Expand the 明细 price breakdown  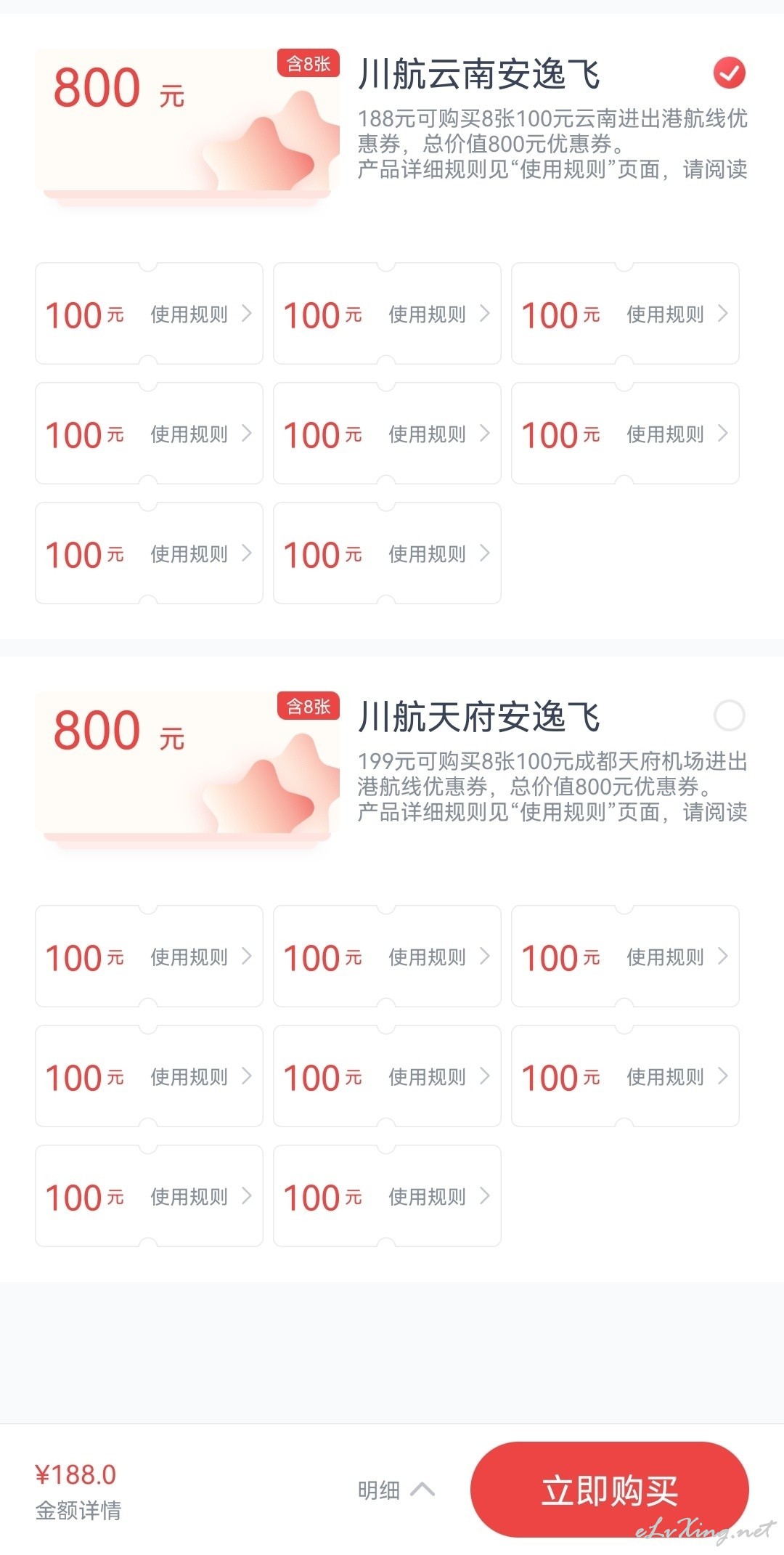click(396, 1490)
